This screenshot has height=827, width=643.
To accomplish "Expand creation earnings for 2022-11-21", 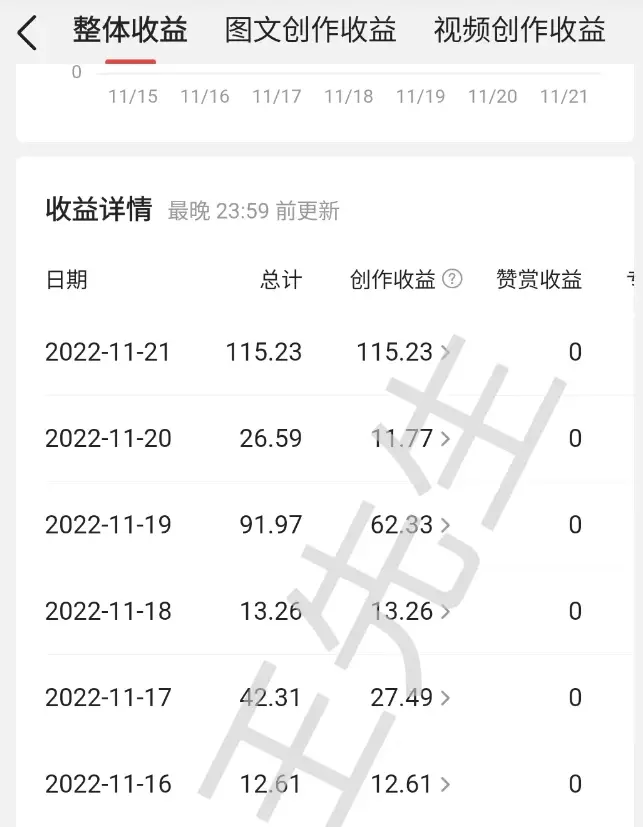I will 444,352.
